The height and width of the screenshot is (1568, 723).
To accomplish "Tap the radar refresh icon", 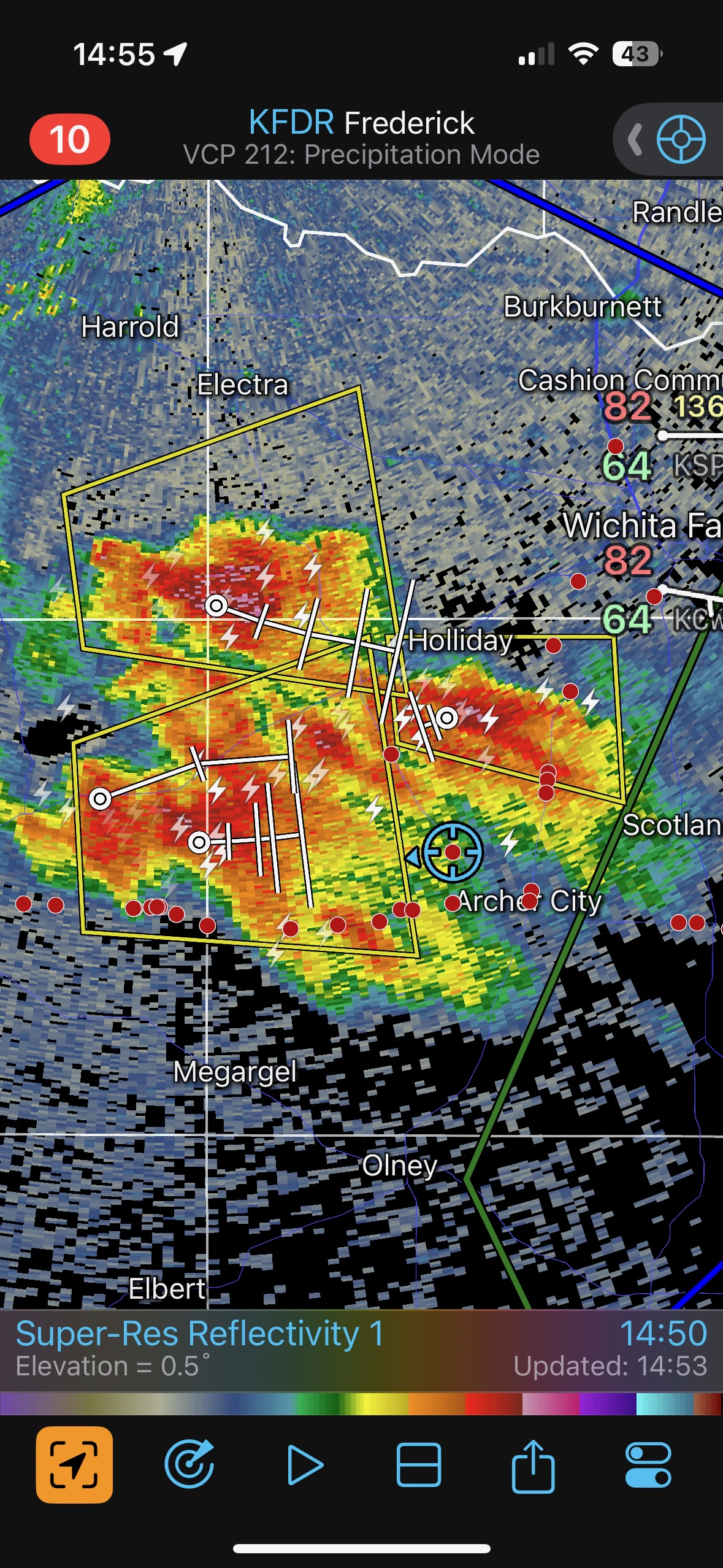I will [x=189, y=1465].
